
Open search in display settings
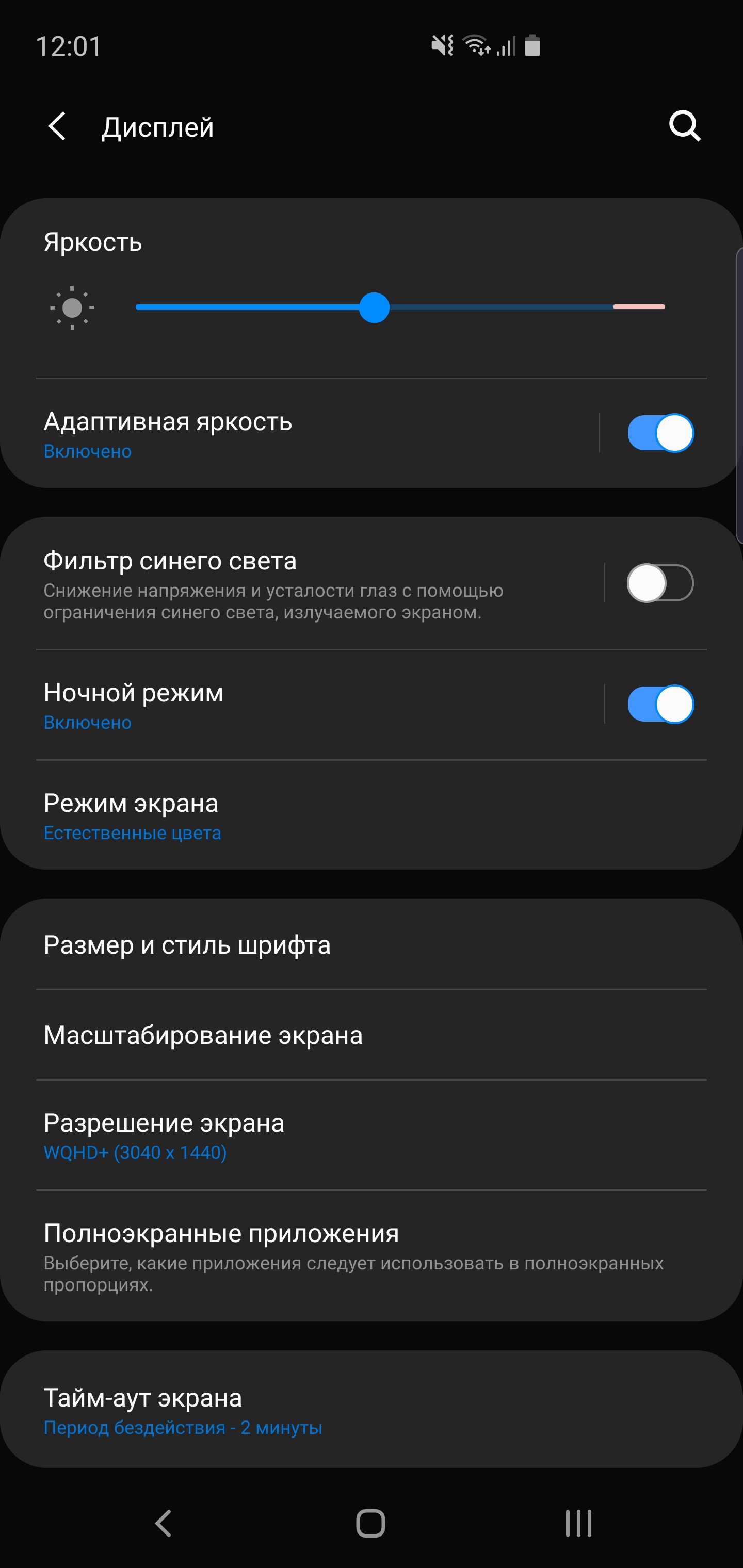[x=685, y=126]
